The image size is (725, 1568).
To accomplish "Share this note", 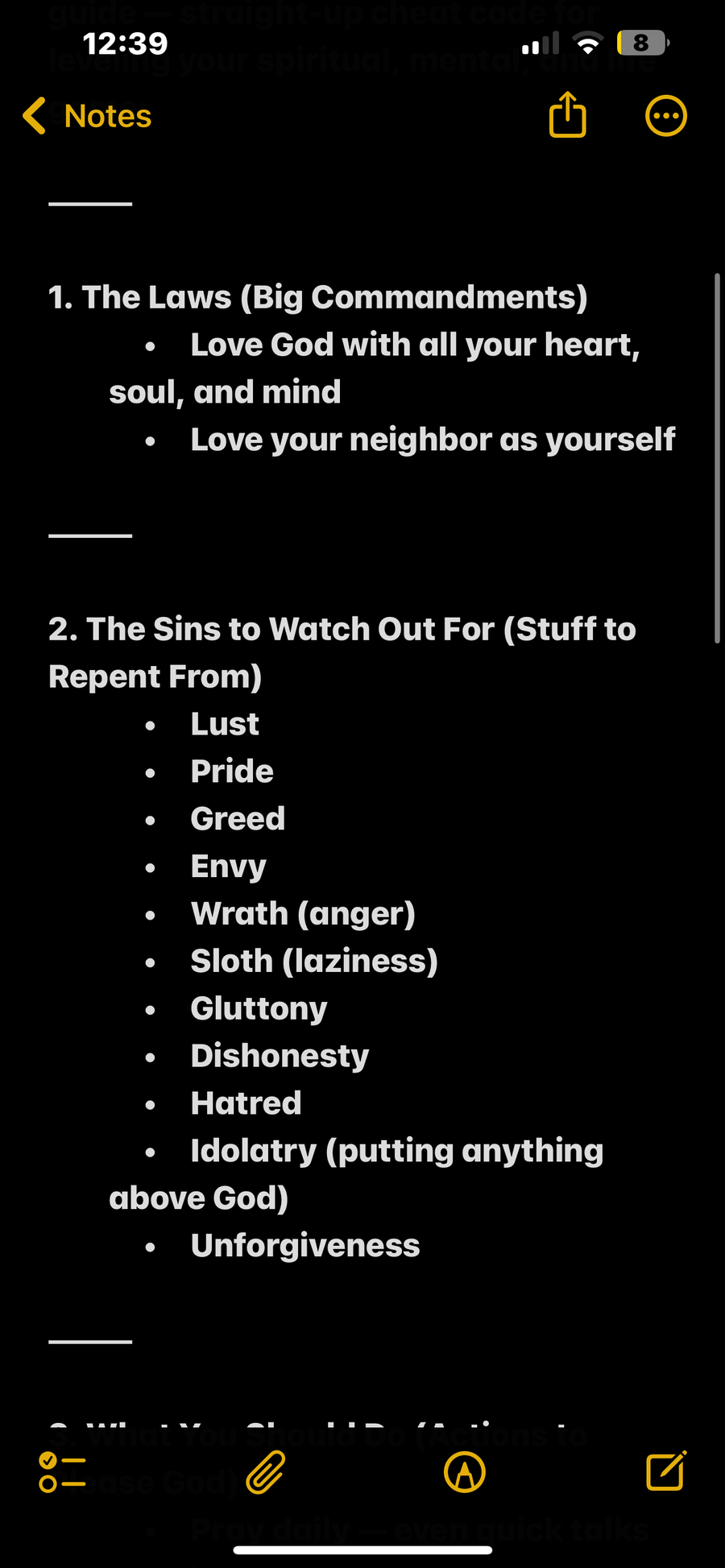I will pos(568,114).
